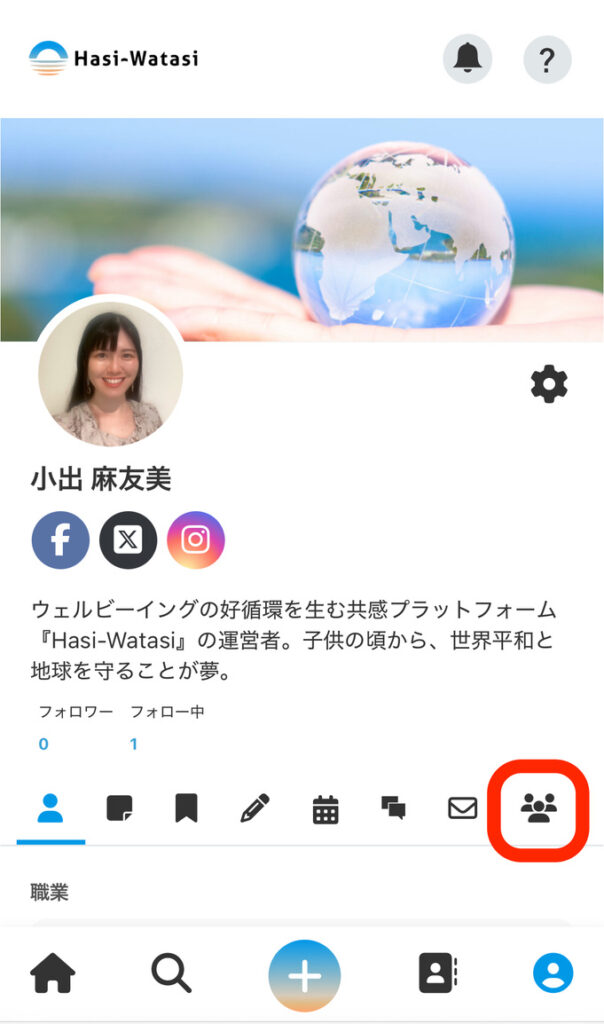Open the Facebook profile link
This screenshot has height=1024, width=604.
click(60, 540)
